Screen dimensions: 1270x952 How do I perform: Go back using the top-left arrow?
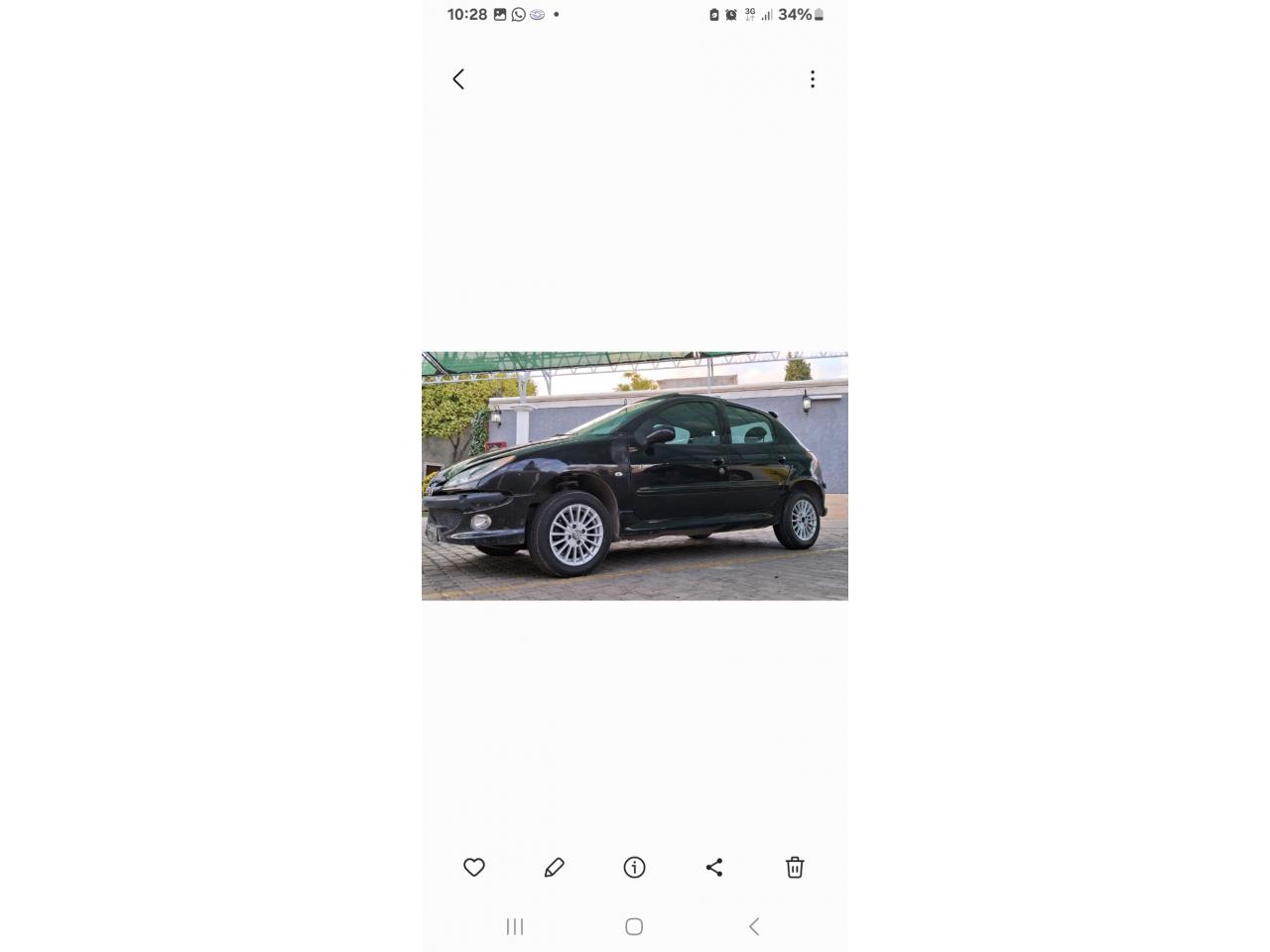coord(458,79)
